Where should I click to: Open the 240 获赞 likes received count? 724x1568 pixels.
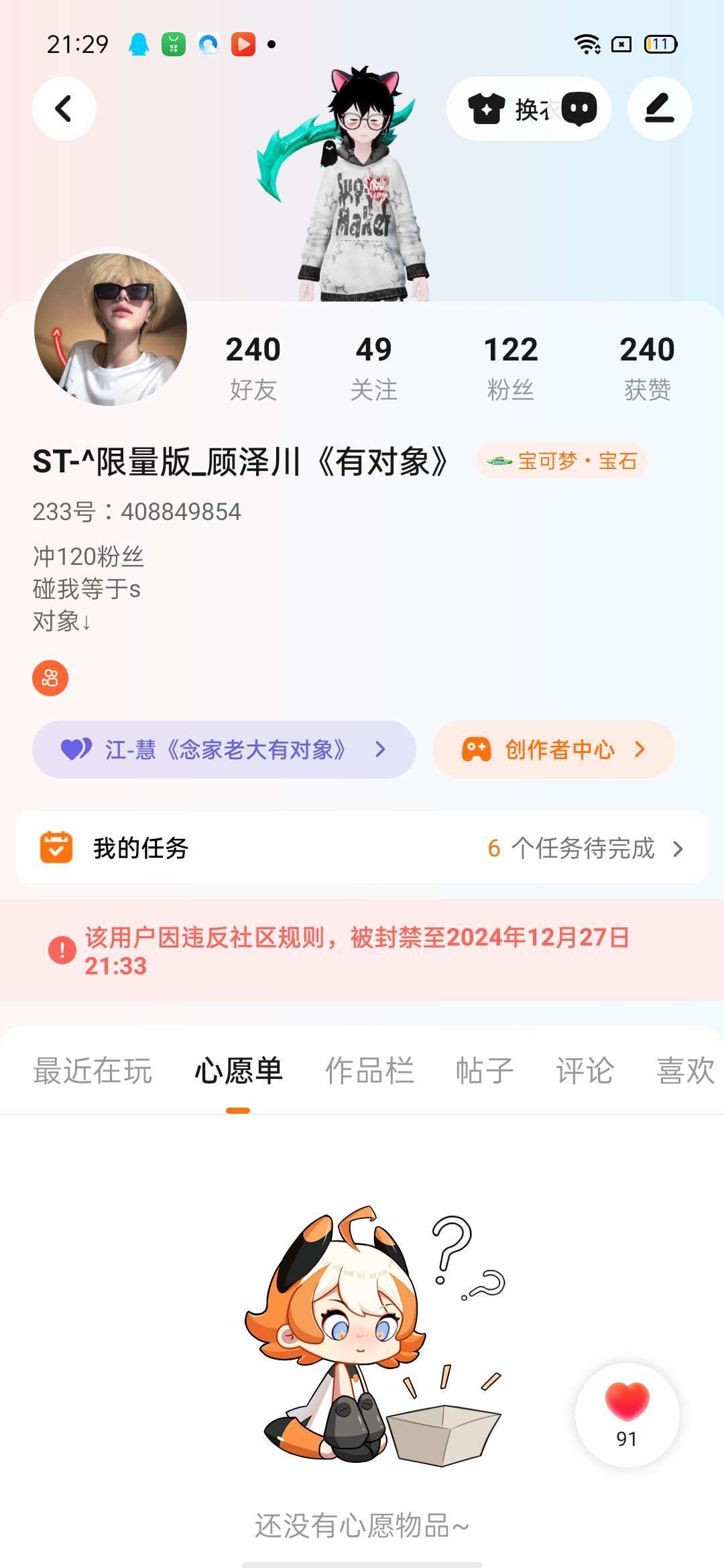click(647, 367)
